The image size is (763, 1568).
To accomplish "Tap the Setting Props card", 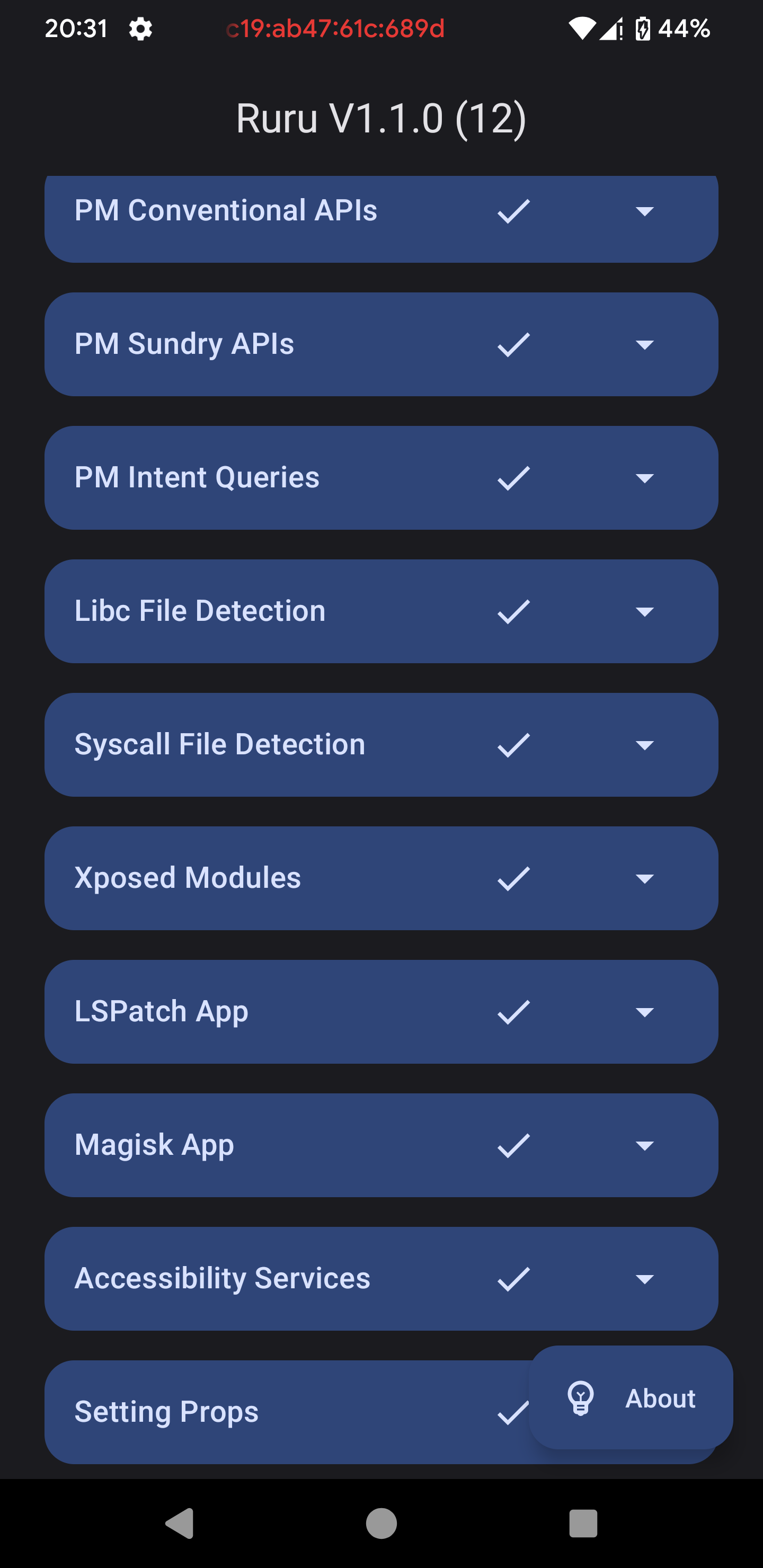I will pos(286,1412).
